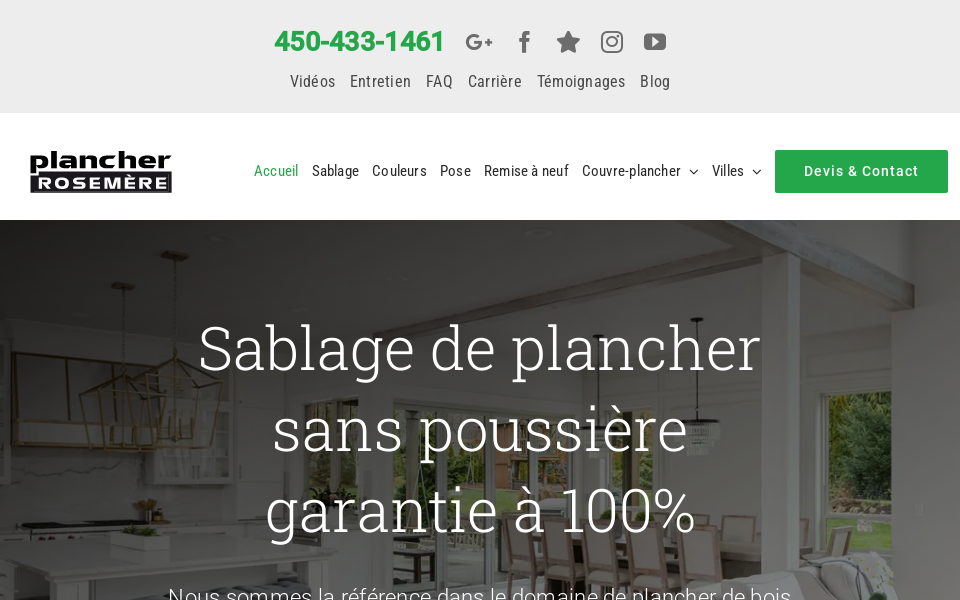The image size is (960, 600).
Task: Open the Google Plus page icon
Action: pyautogui.click(x=479, y=42)
